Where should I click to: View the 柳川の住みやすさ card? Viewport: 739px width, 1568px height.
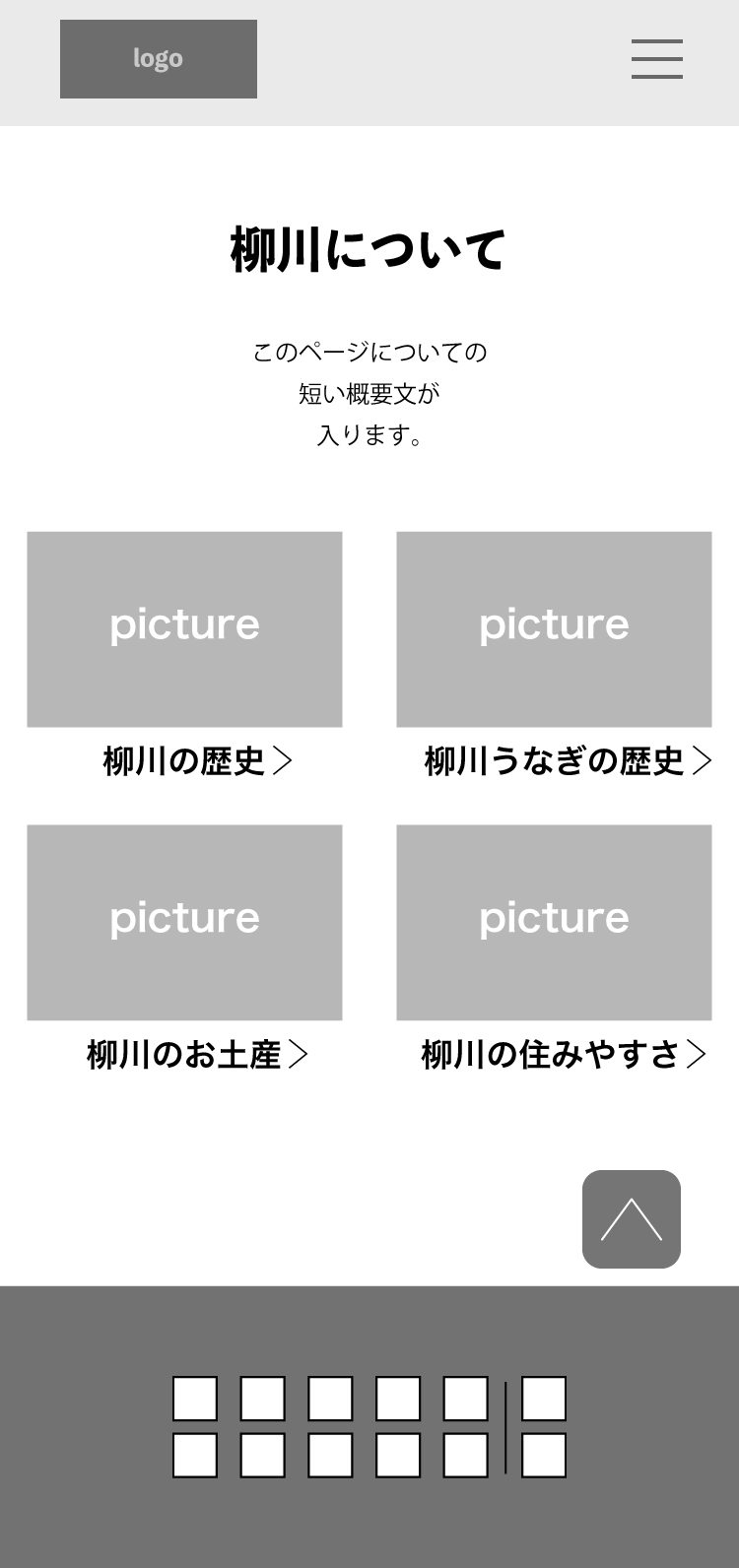554,923
